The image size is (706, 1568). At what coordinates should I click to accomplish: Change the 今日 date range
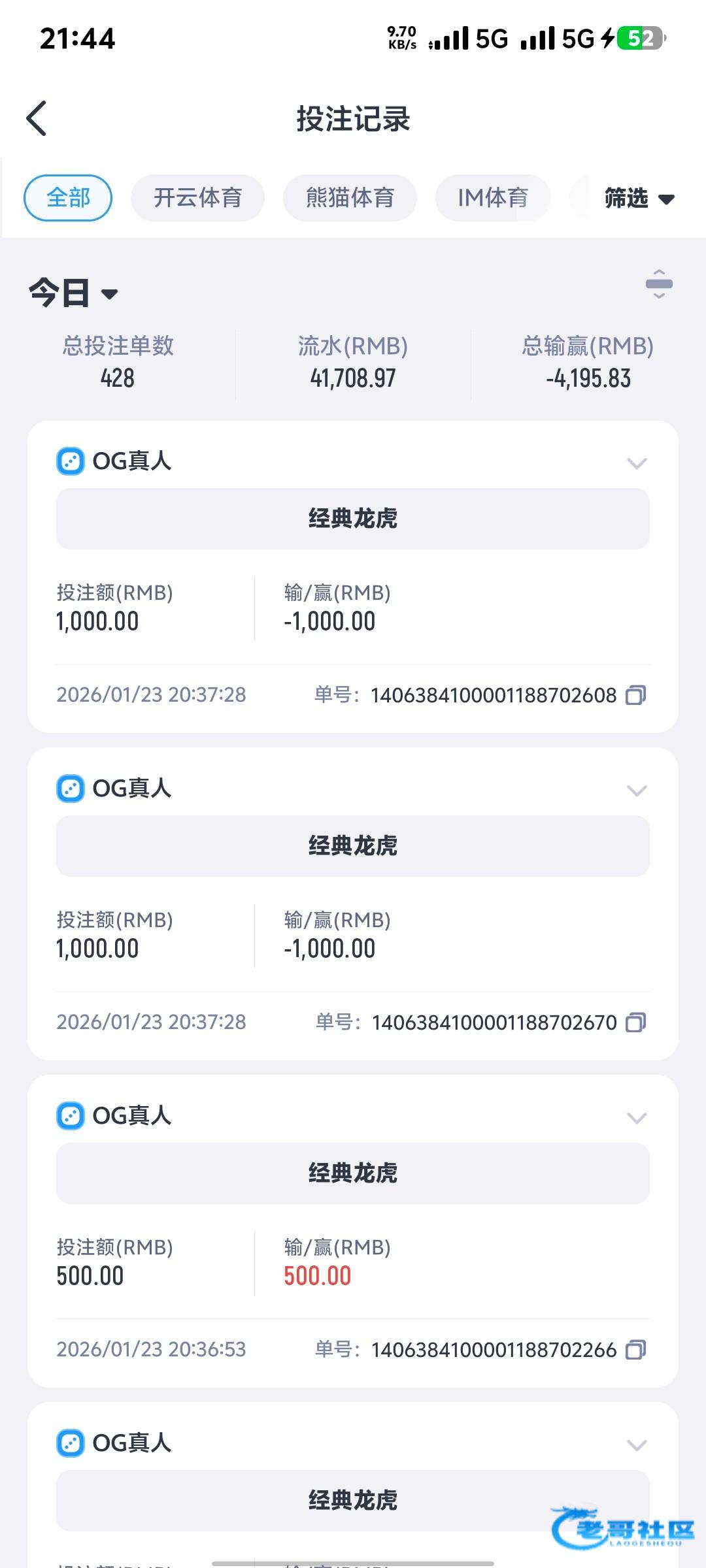pyautogui.click(x=73, y=293)
